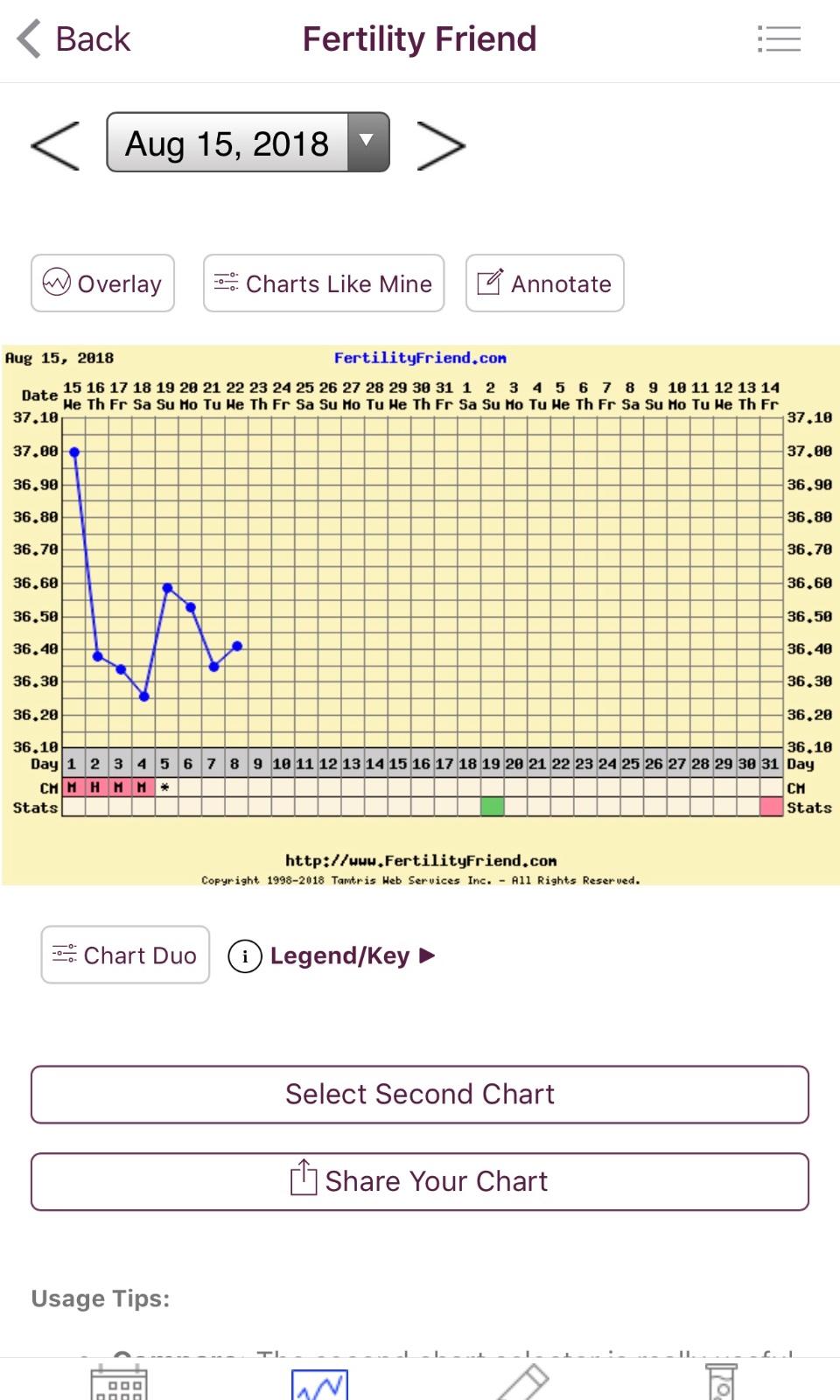Viewport: 840px width, 1400px height.
Task: Open the list menu icon
Action: tap(779, 39)
